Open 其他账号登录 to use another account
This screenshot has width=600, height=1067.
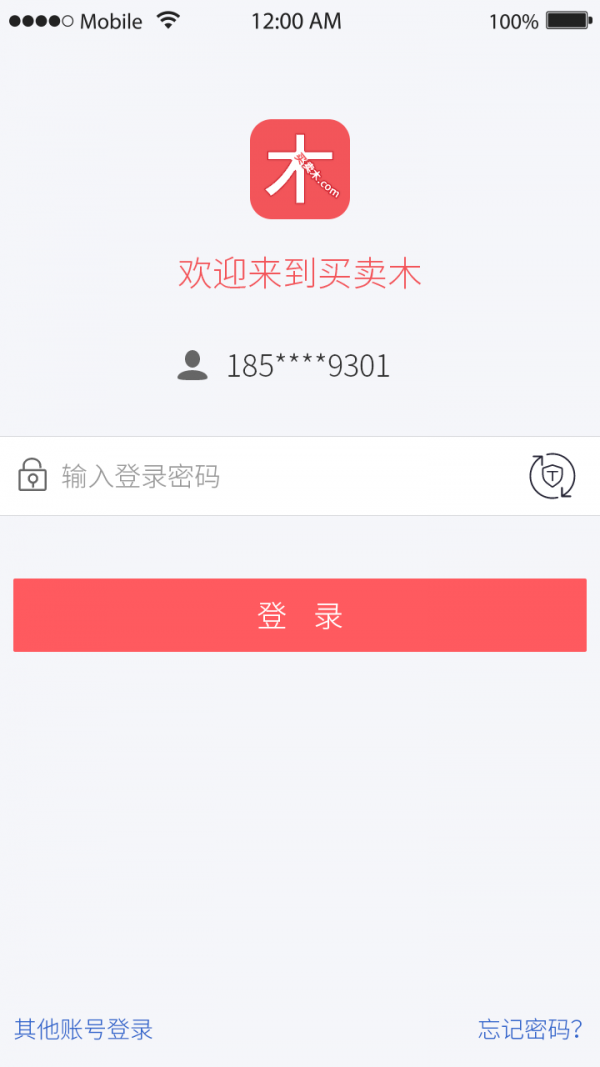pyautogui.click(x=84, y=1029)
